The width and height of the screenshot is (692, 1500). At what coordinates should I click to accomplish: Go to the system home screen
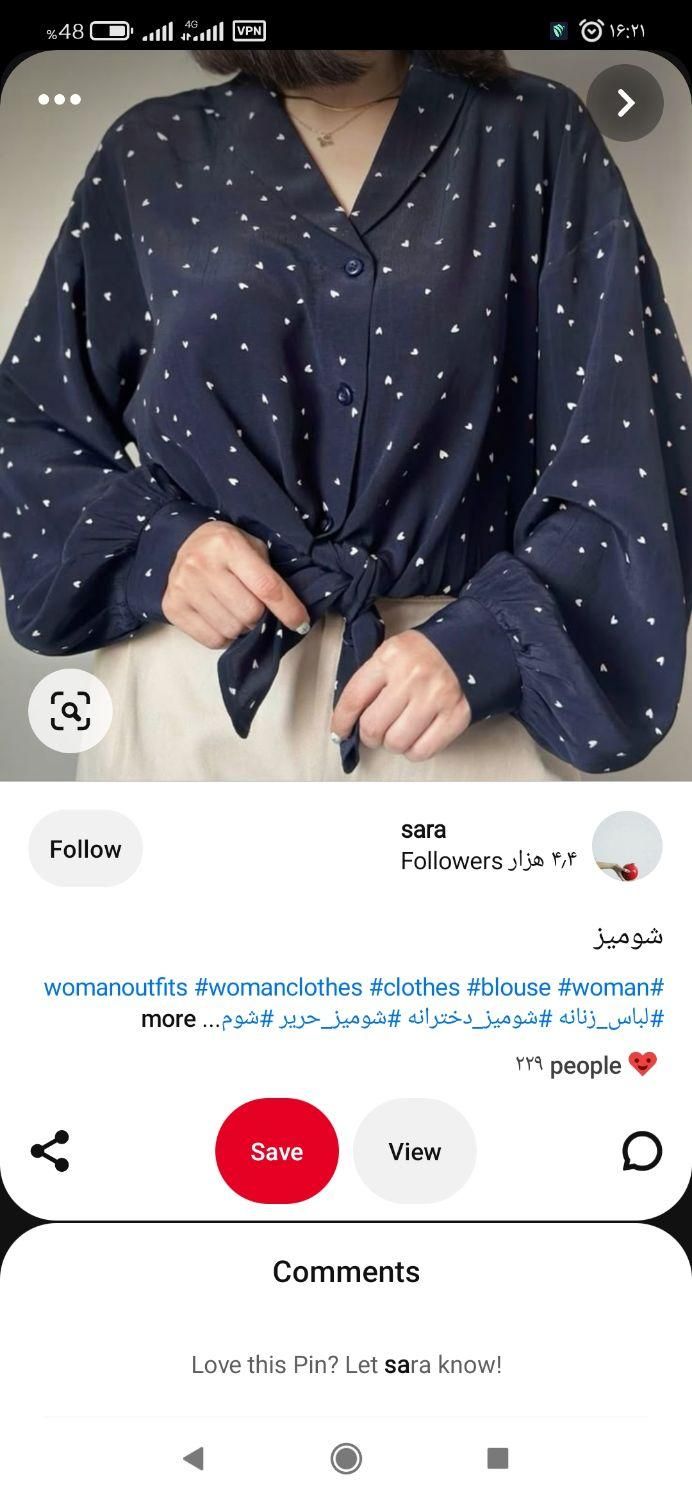346,1458
